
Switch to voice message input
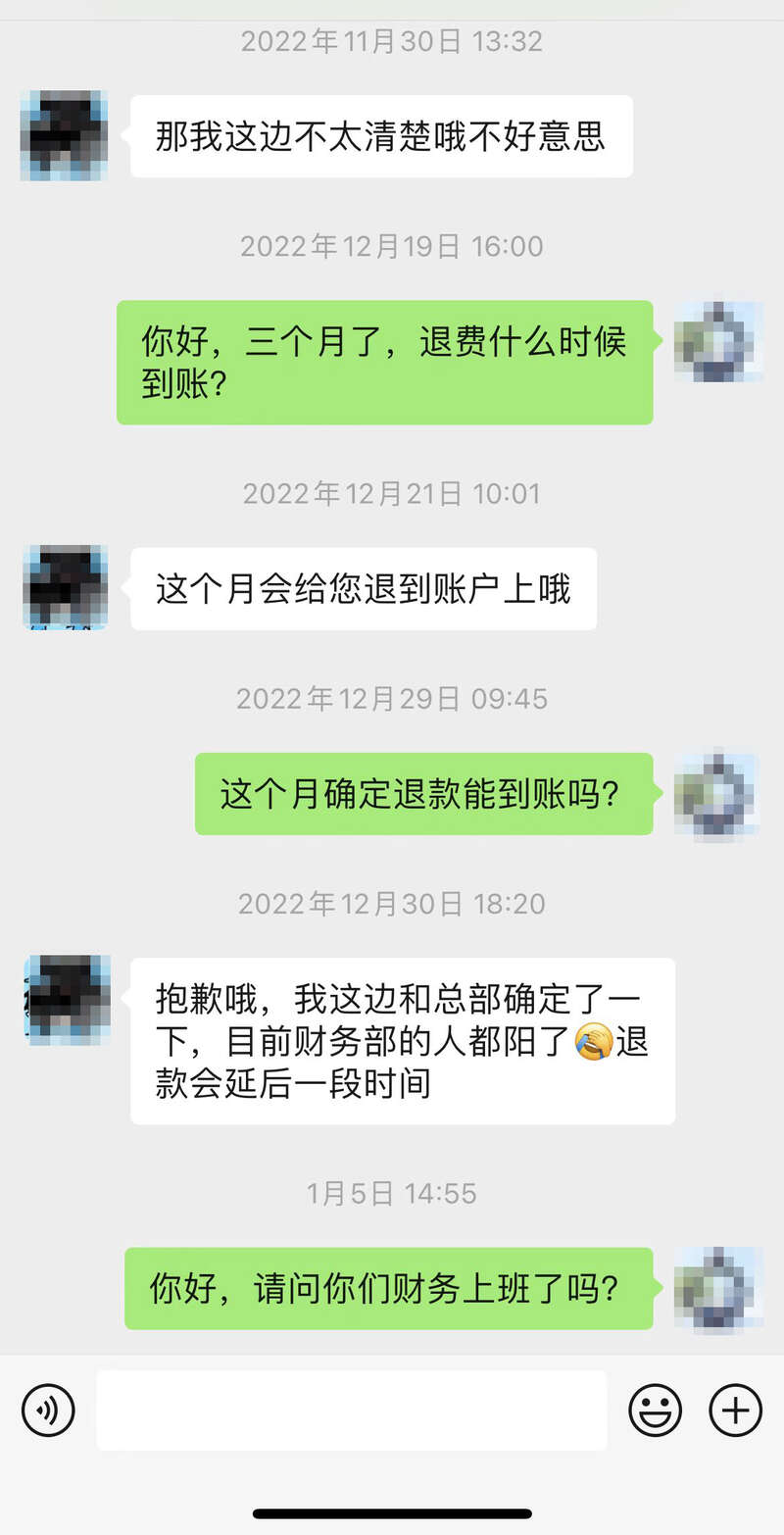[x=48, y=1411]
